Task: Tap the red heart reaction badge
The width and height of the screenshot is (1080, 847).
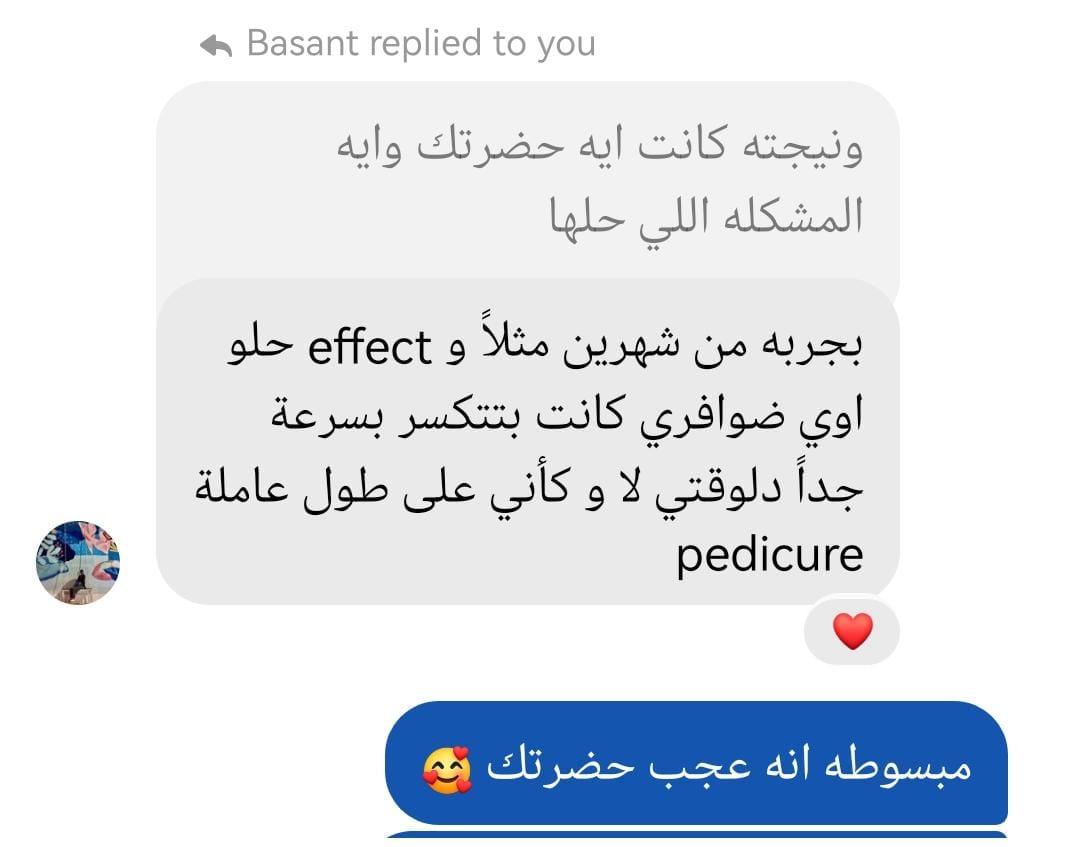Action: click(x=852, y=632)
